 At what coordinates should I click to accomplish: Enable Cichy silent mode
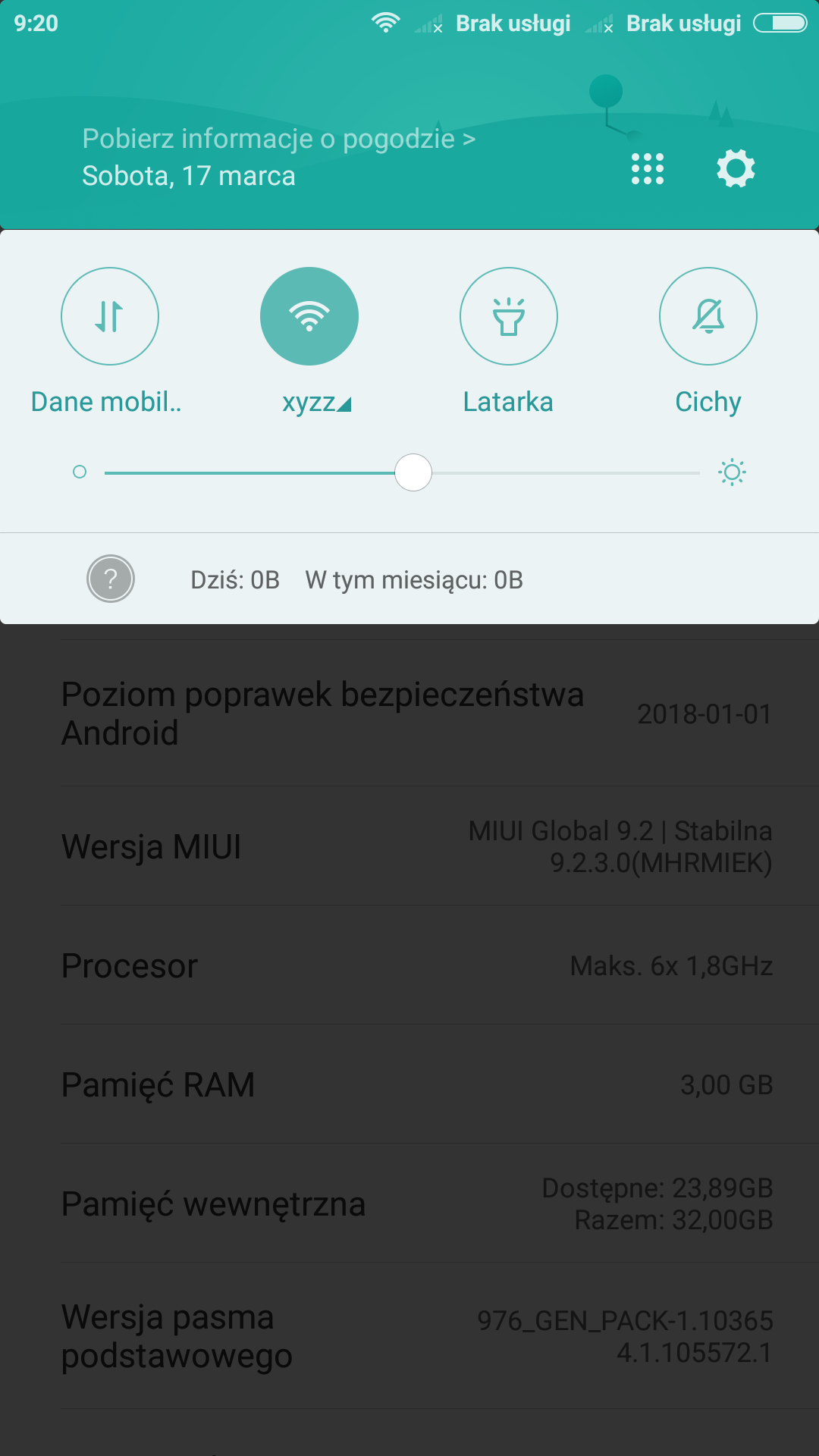tap(708, 316)
